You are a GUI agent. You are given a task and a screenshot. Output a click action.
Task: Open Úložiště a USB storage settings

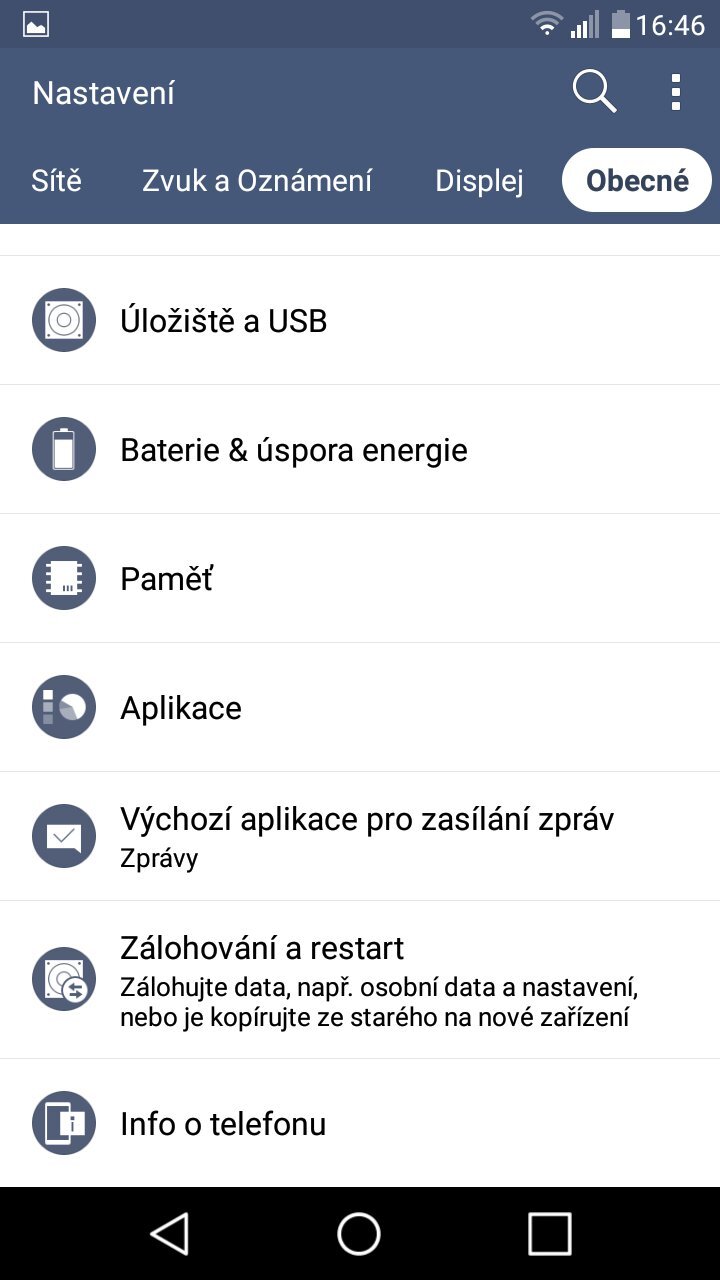click(x=63, y=320)
